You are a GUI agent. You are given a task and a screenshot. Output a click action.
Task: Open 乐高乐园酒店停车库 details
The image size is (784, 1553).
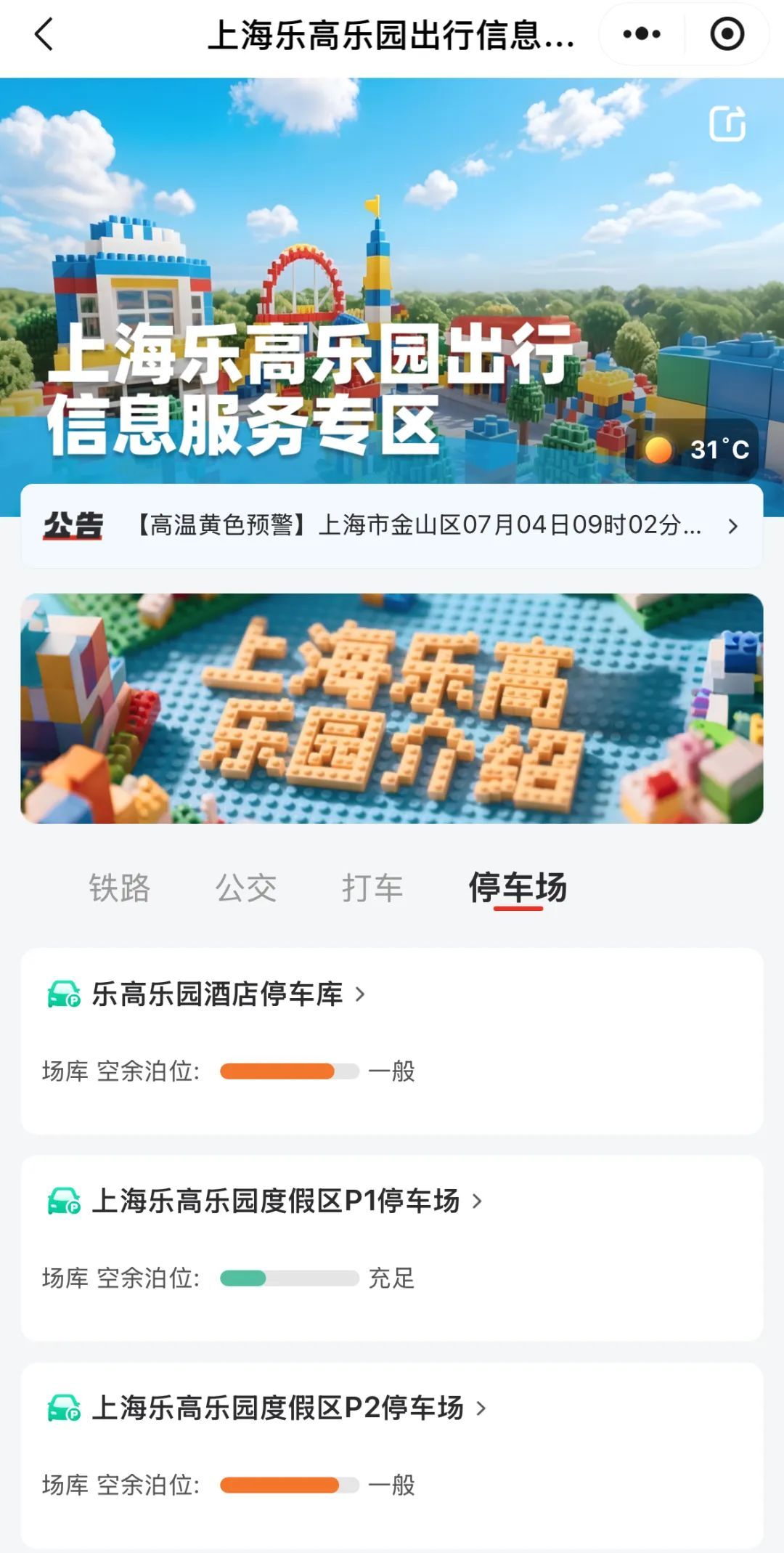click(x=218, y=994)
